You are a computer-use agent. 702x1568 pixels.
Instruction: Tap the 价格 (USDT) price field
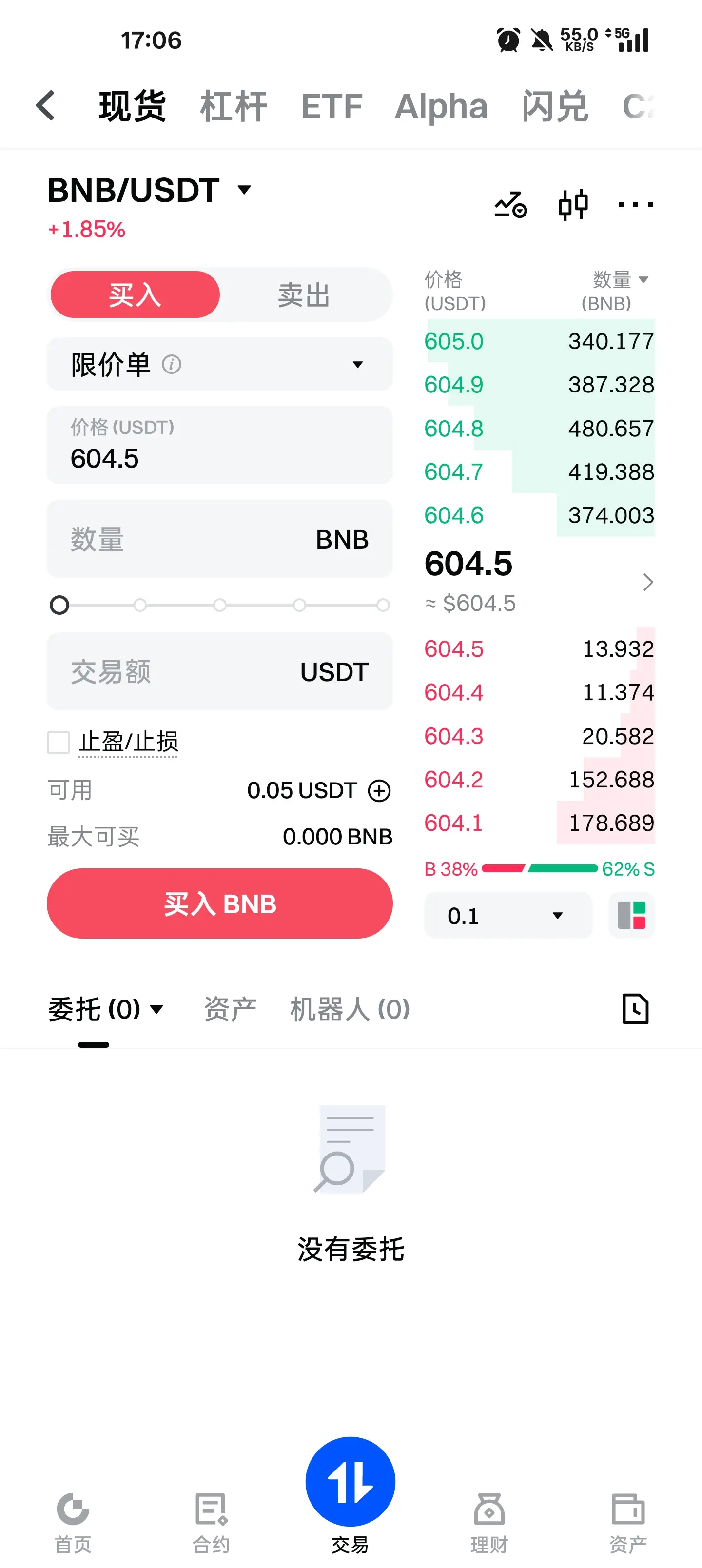pyautogui.click(x=219, y=446)
